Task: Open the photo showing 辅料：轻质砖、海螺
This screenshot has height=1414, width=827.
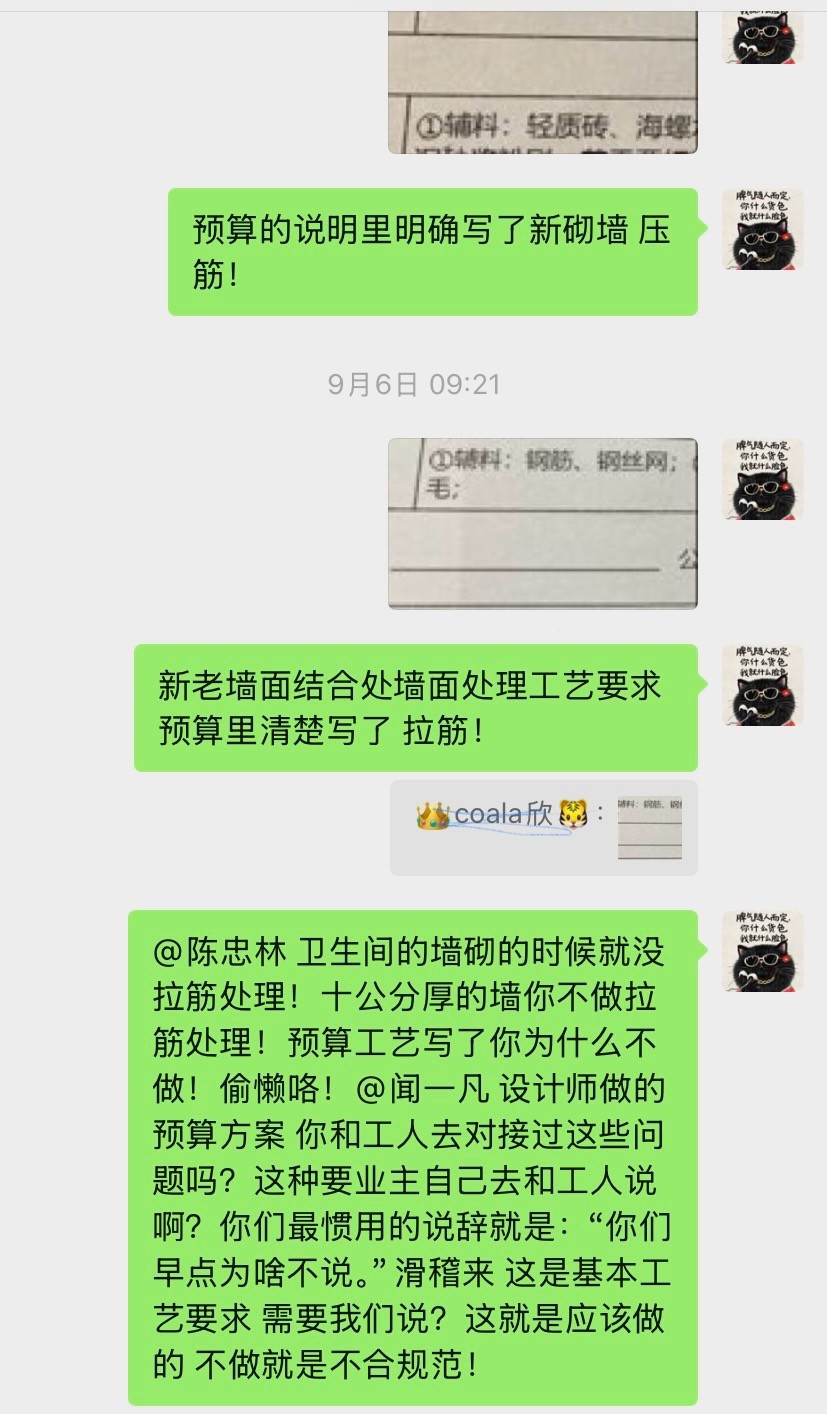Action: point(542,80)
